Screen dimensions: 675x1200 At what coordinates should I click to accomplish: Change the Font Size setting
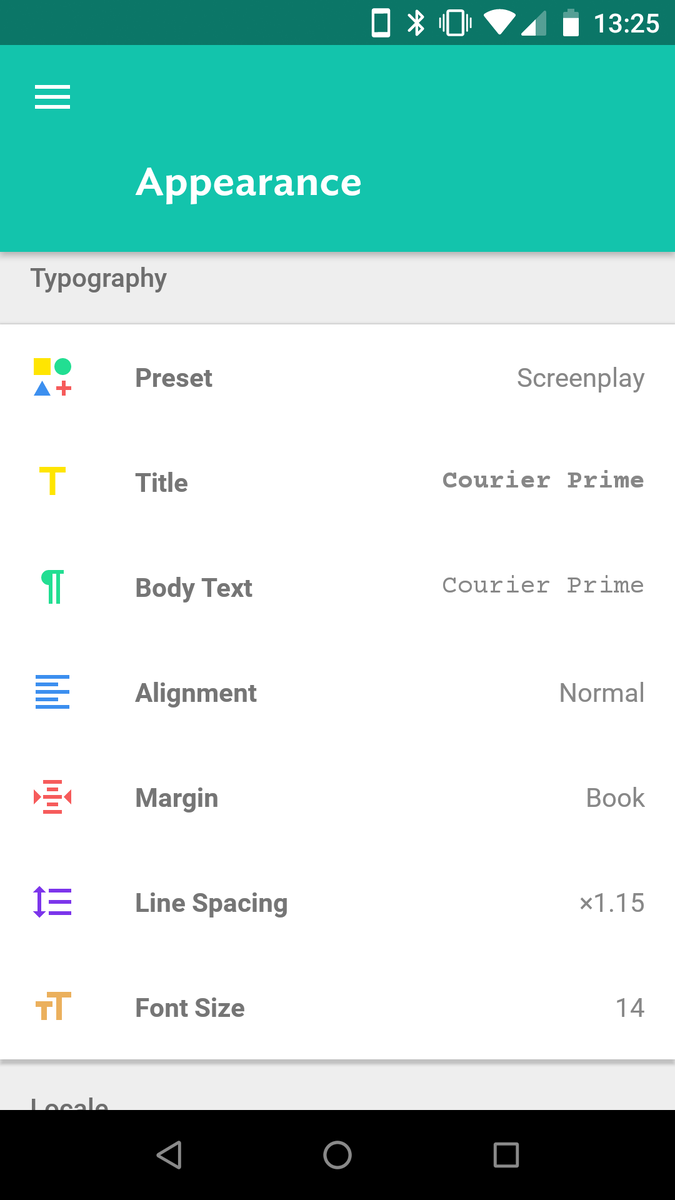(337, 1008)
